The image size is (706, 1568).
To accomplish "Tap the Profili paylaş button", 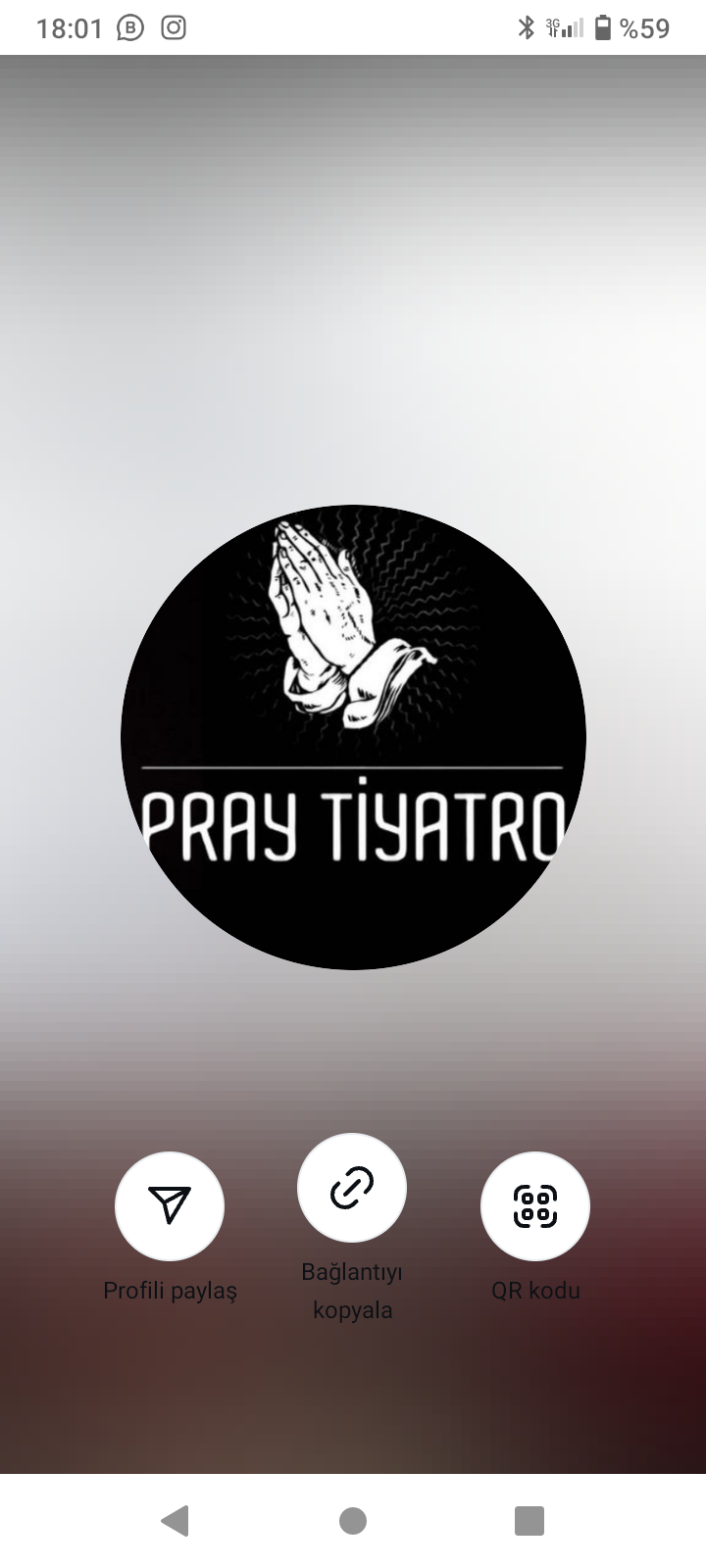I will pyautogui.click(x=170, y=1205).
